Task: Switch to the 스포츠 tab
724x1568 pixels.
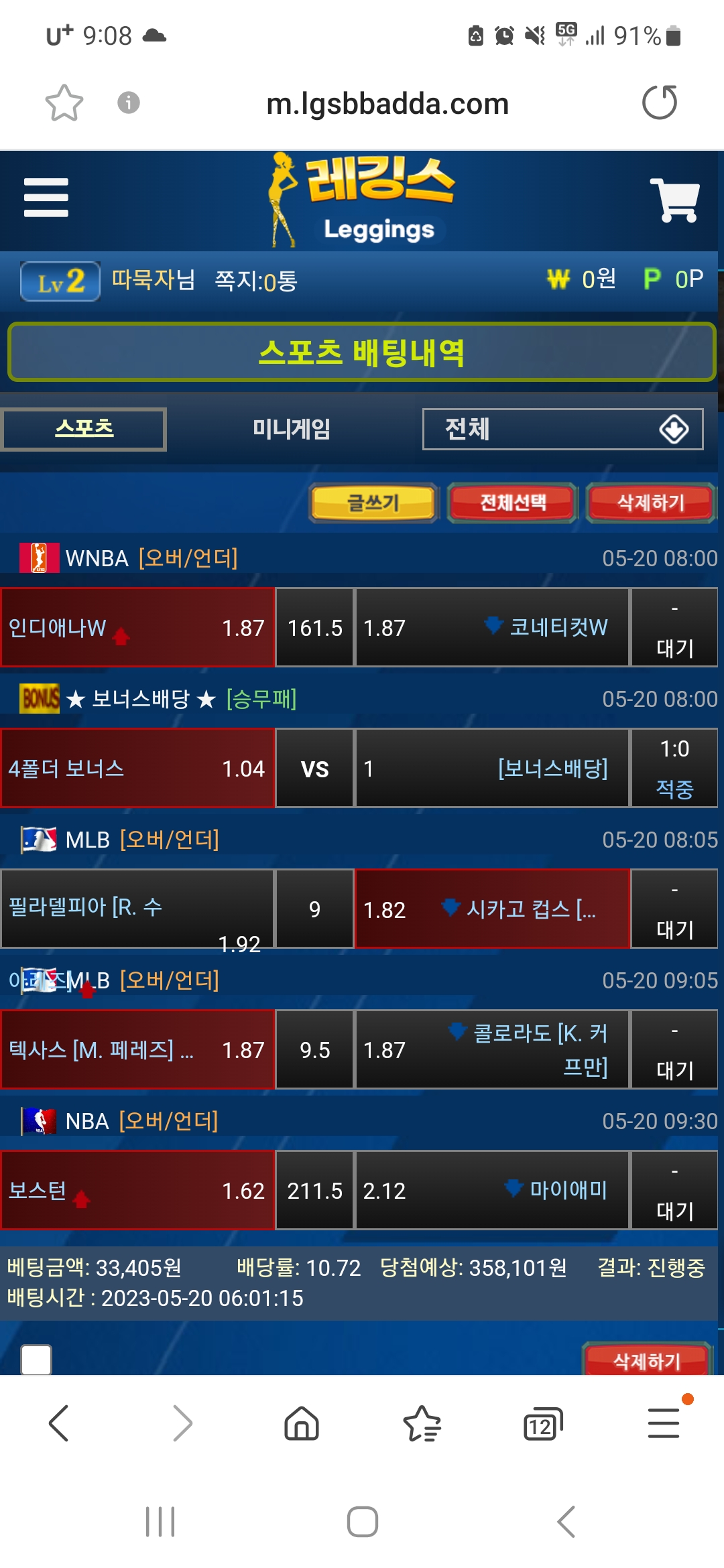Action: [x=84, y=429]
